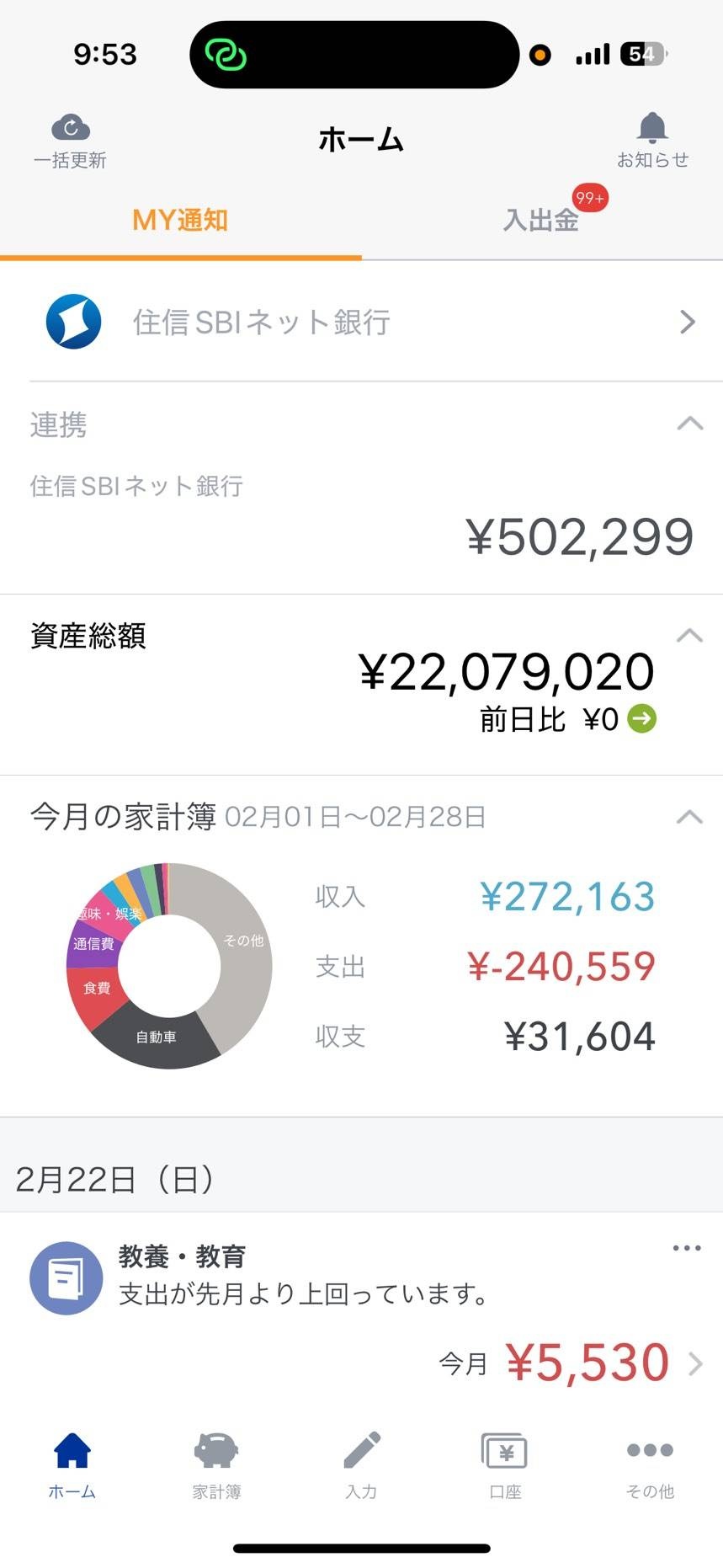
Task: Open the 口座 accounts tab
Action: point(505,1464)
